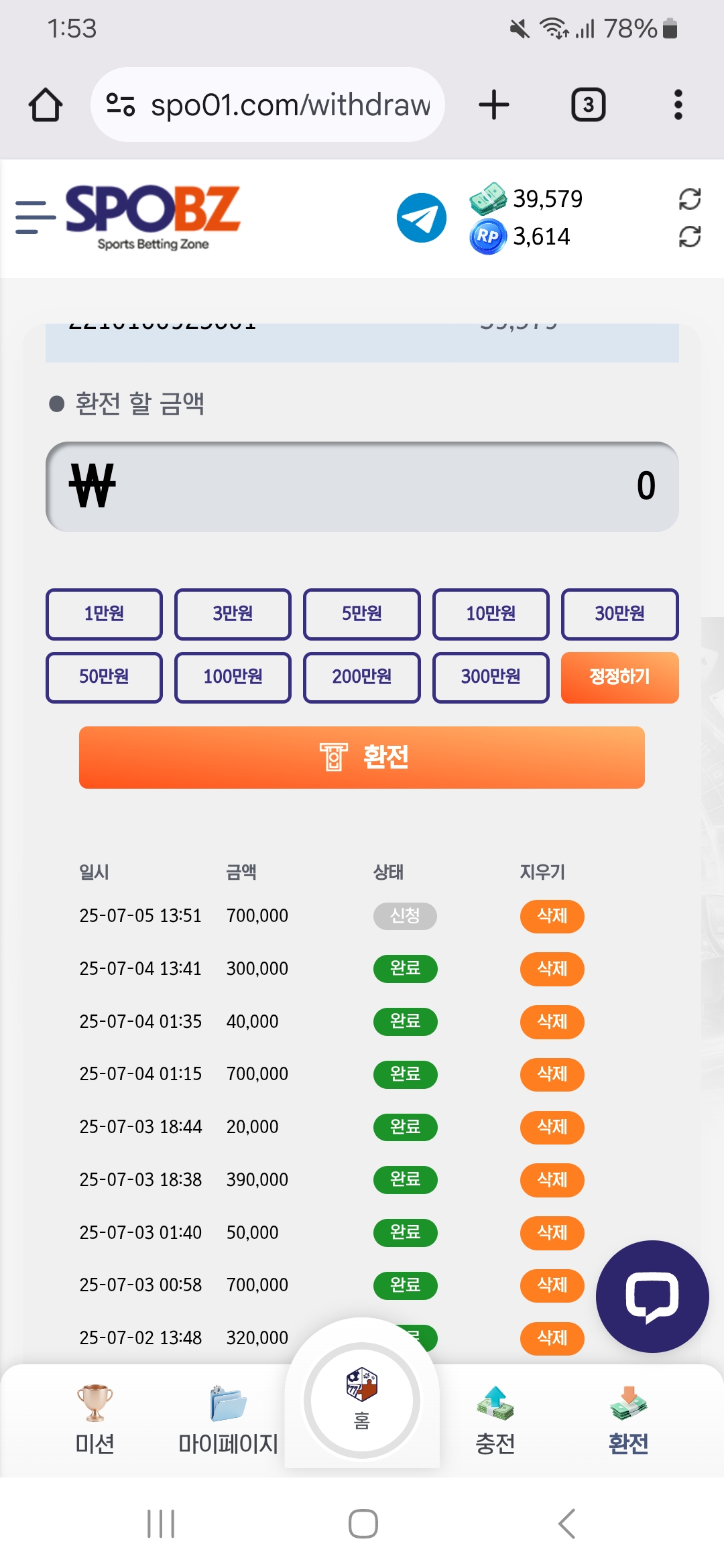Refresh the RP points balance
Image resolution: width=724 pixels, height=1568 pixels.
click(689, 237)
